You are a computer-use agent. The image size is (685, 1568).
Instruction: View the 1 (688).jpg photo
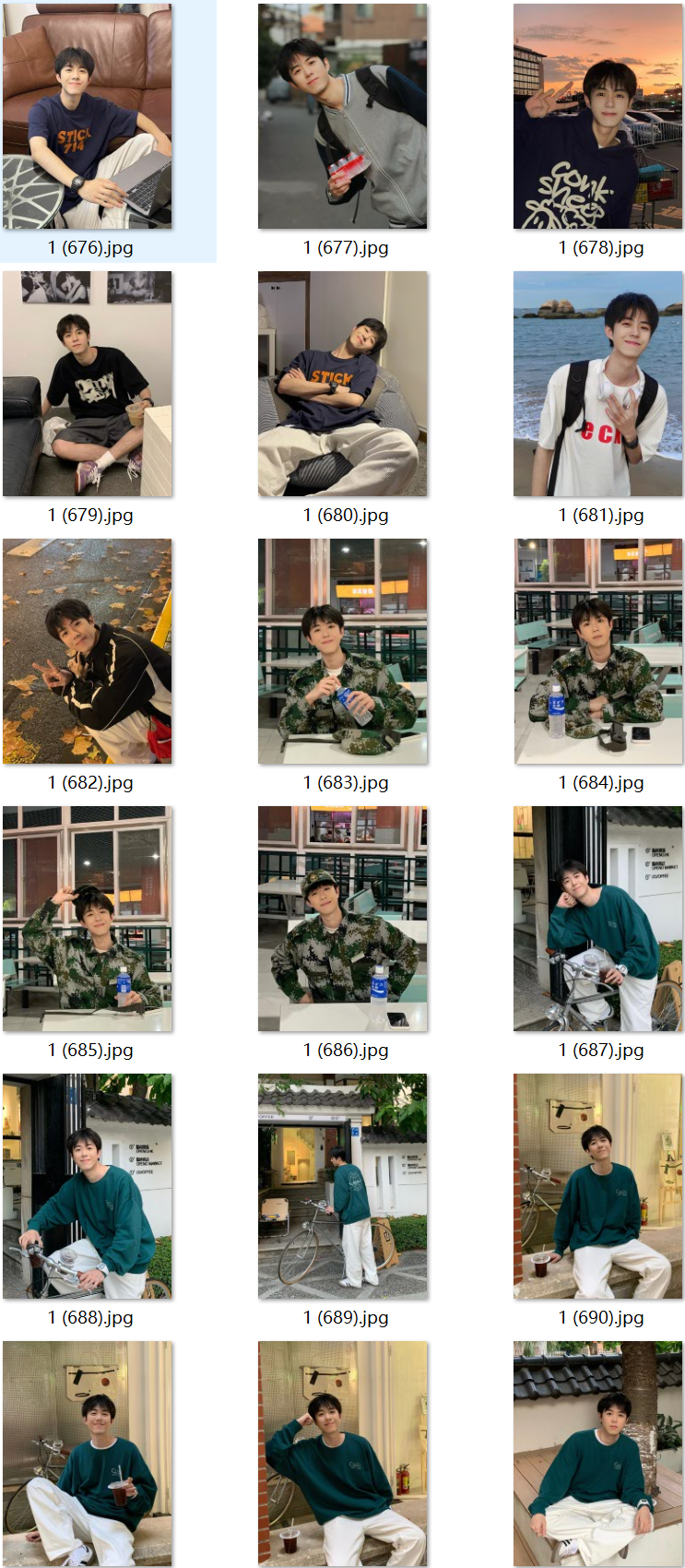88,1186
